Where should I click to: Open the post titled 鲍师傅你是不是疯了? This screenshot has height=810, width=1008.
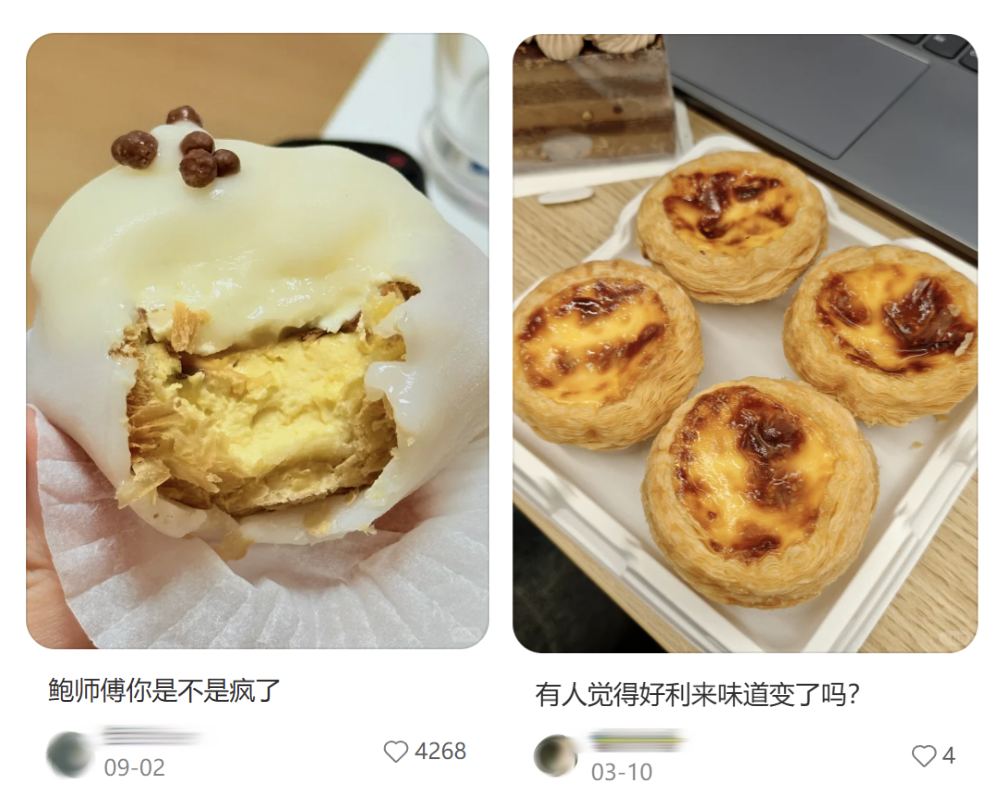coord(164,690)
